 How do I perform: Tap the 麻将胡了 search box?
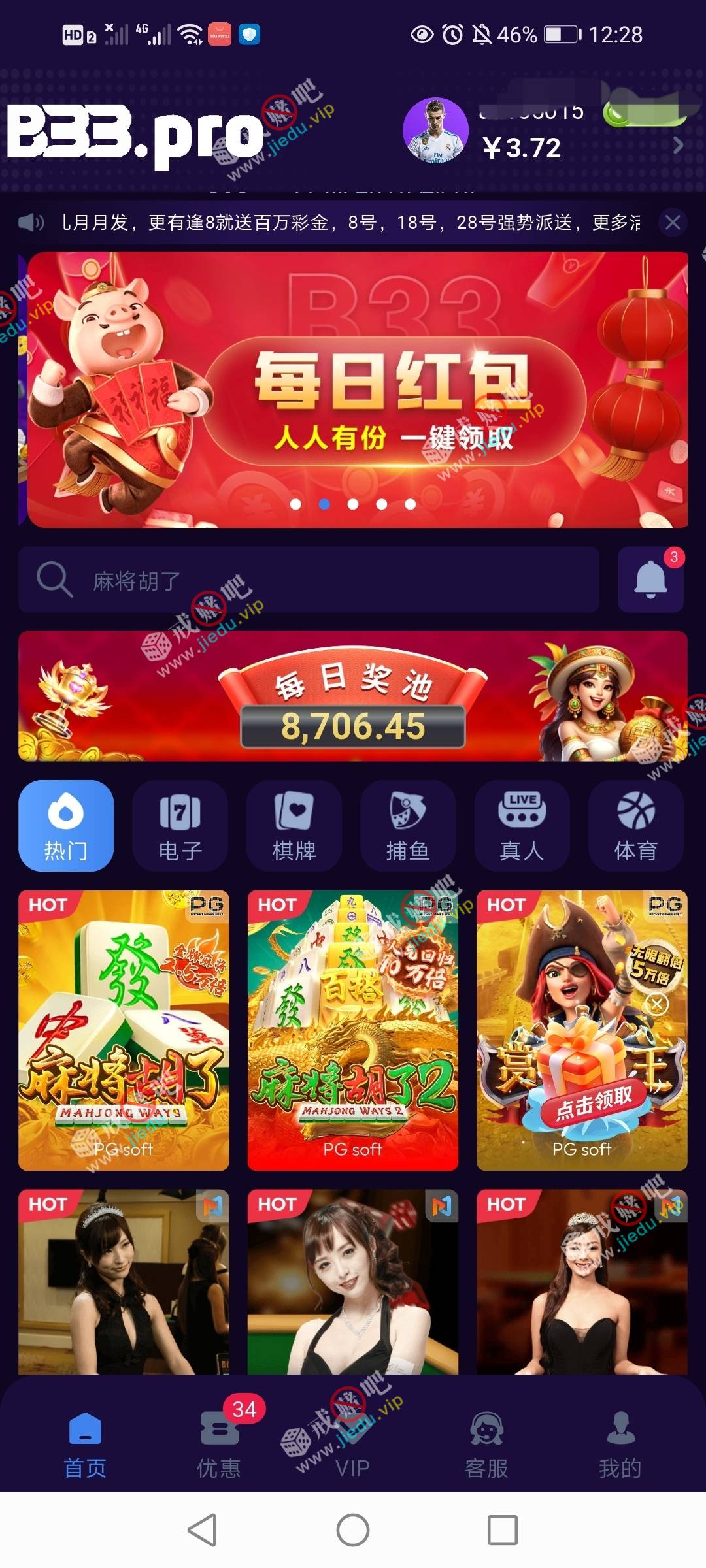point(309,580)
